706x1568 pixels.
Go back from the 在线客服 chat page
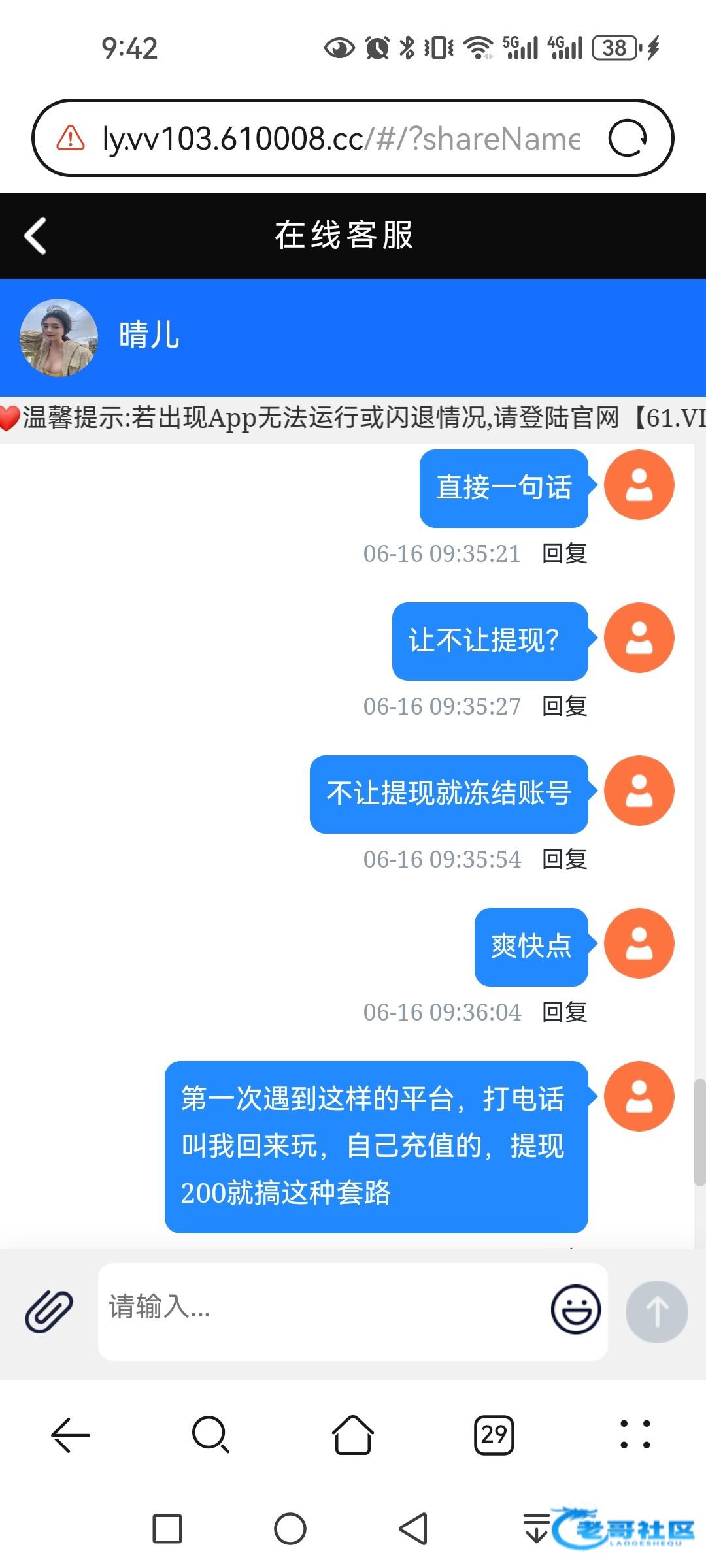click(x=35, y=235)
